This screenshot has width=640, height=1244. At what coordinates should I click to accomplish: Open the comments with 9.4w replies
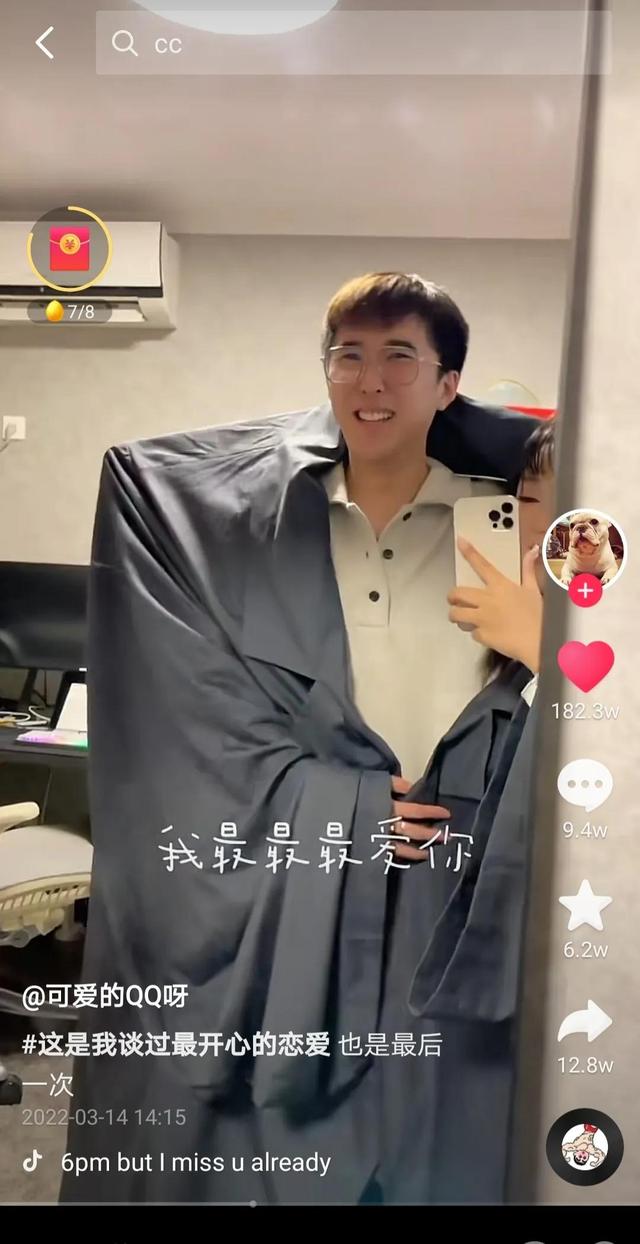coord(585,785)
